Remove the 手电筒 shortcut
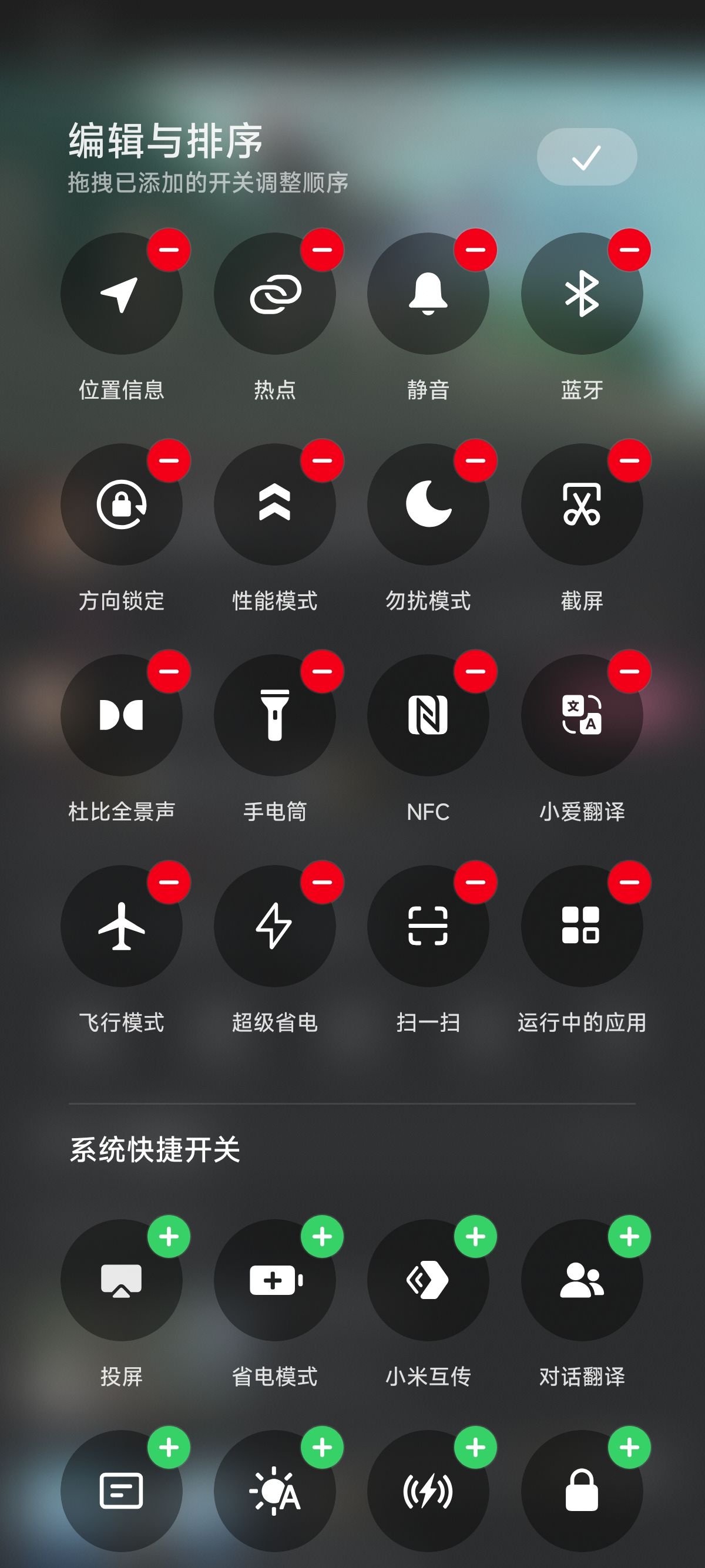Screen dimensions: 705x1568 322,671
